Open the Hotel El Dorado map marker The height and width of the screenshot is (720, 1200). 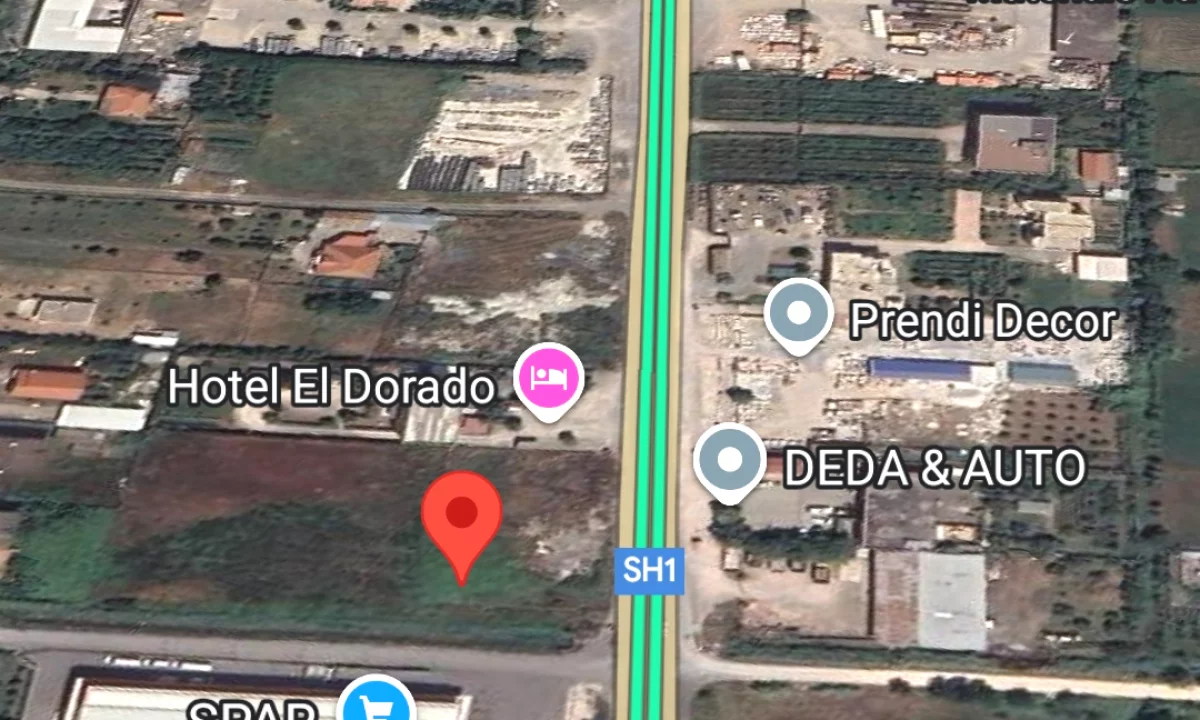coord(549,378)
